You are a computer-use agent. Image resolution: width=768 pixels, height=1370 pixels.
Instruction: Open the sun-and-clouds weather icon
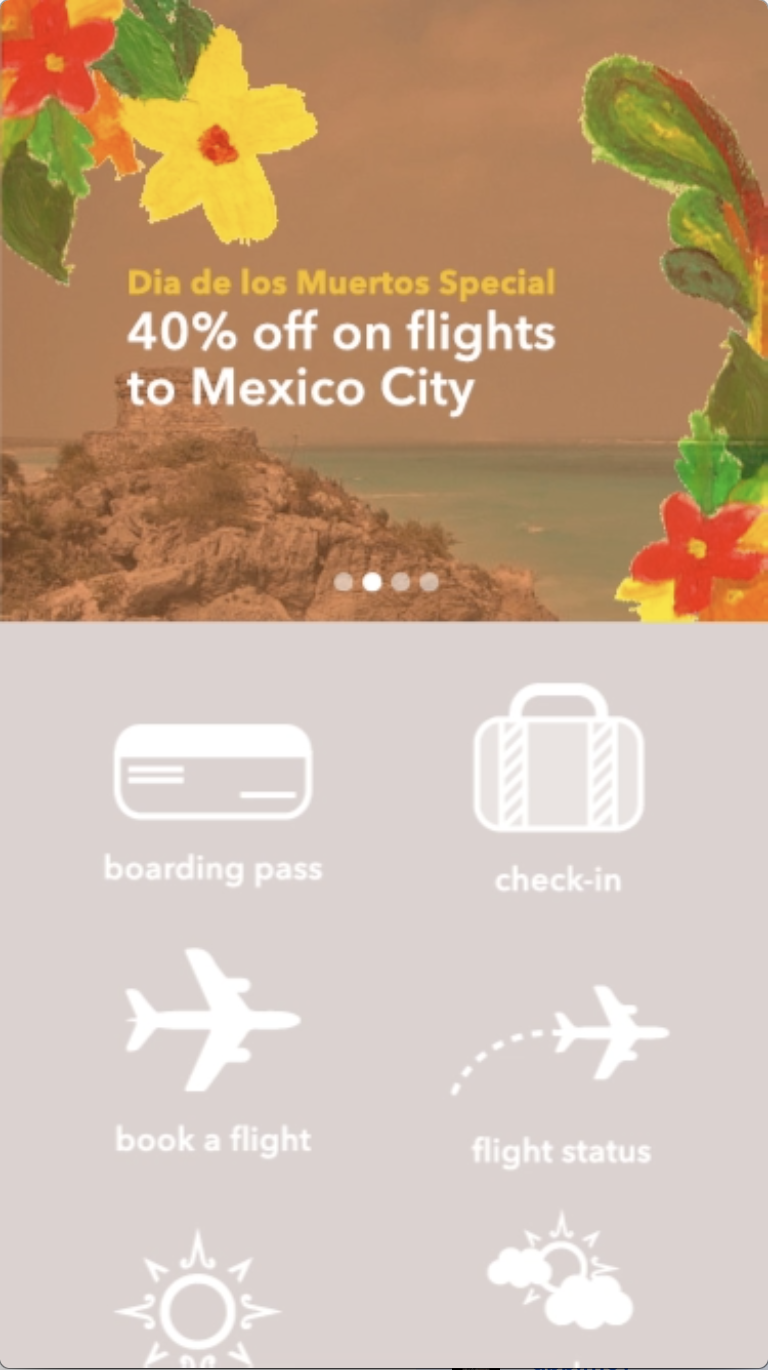560,1275
